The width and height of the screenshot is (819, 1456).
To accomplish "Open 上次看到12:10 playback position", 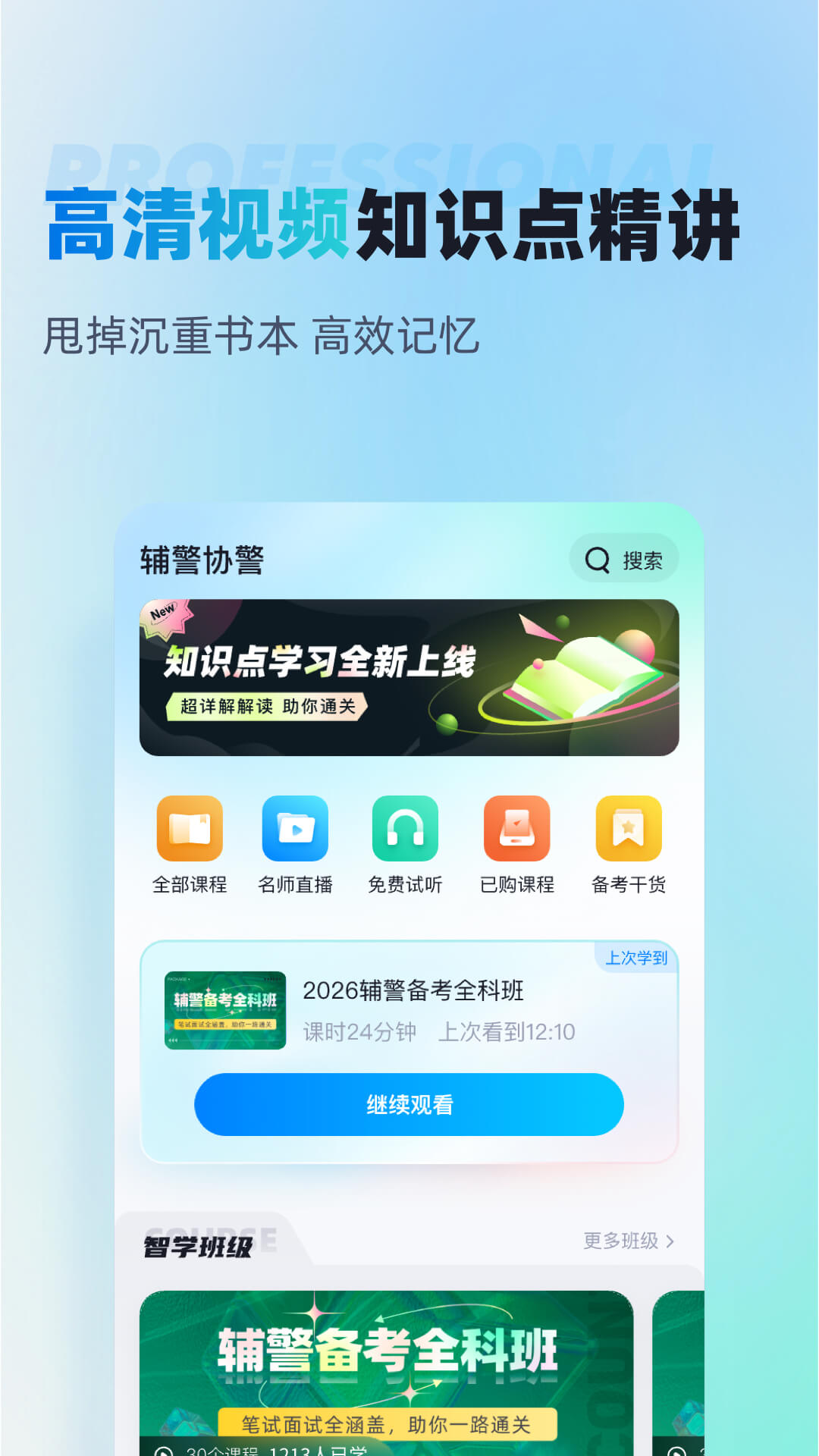I will pos(507,1031).
